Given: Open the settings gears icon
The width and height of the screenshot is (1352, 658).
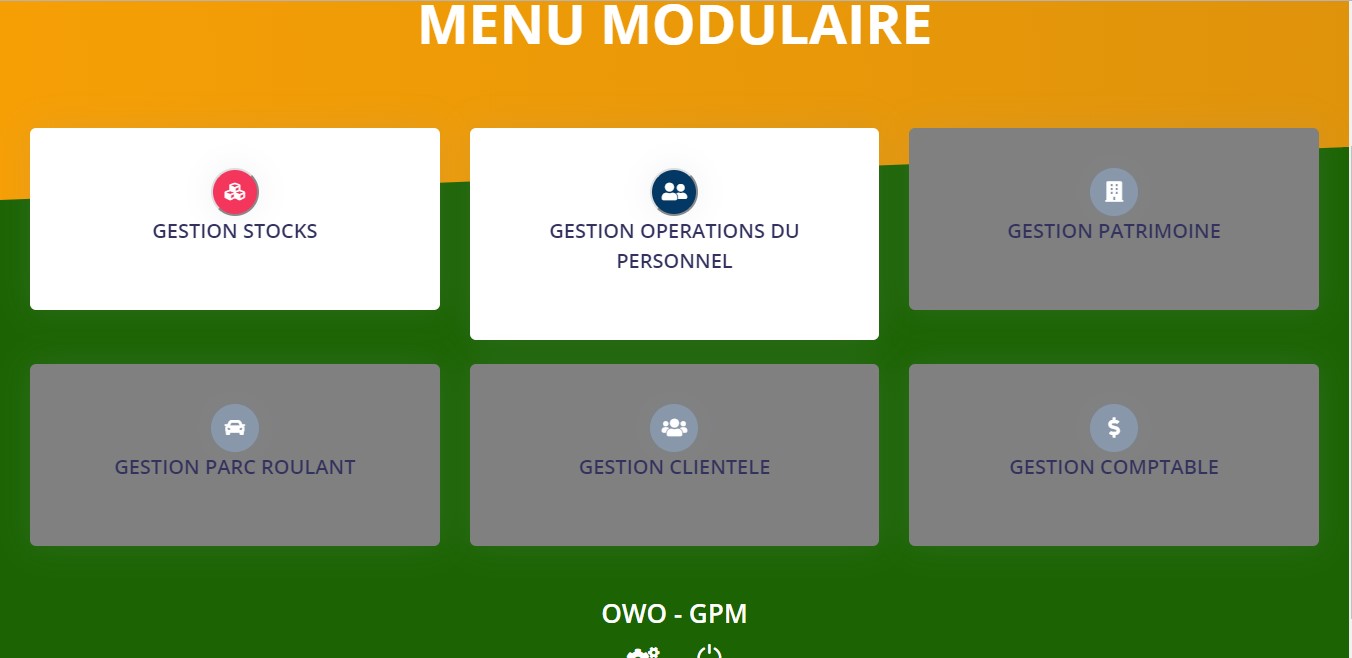Looking at the screenshot, I should tap(643, 652).
